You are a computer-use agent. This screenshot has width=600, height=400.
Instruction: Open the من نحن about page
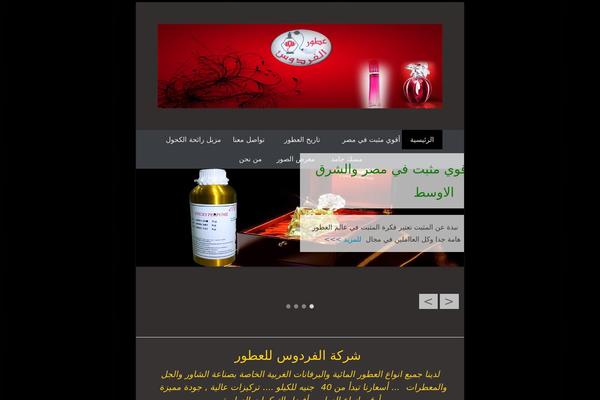click(250, 159)
